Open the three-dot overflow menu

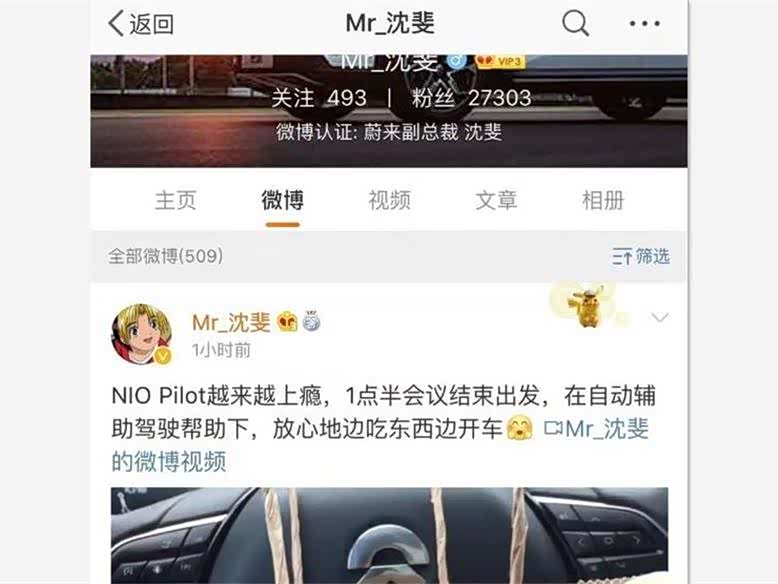(645, 24)
